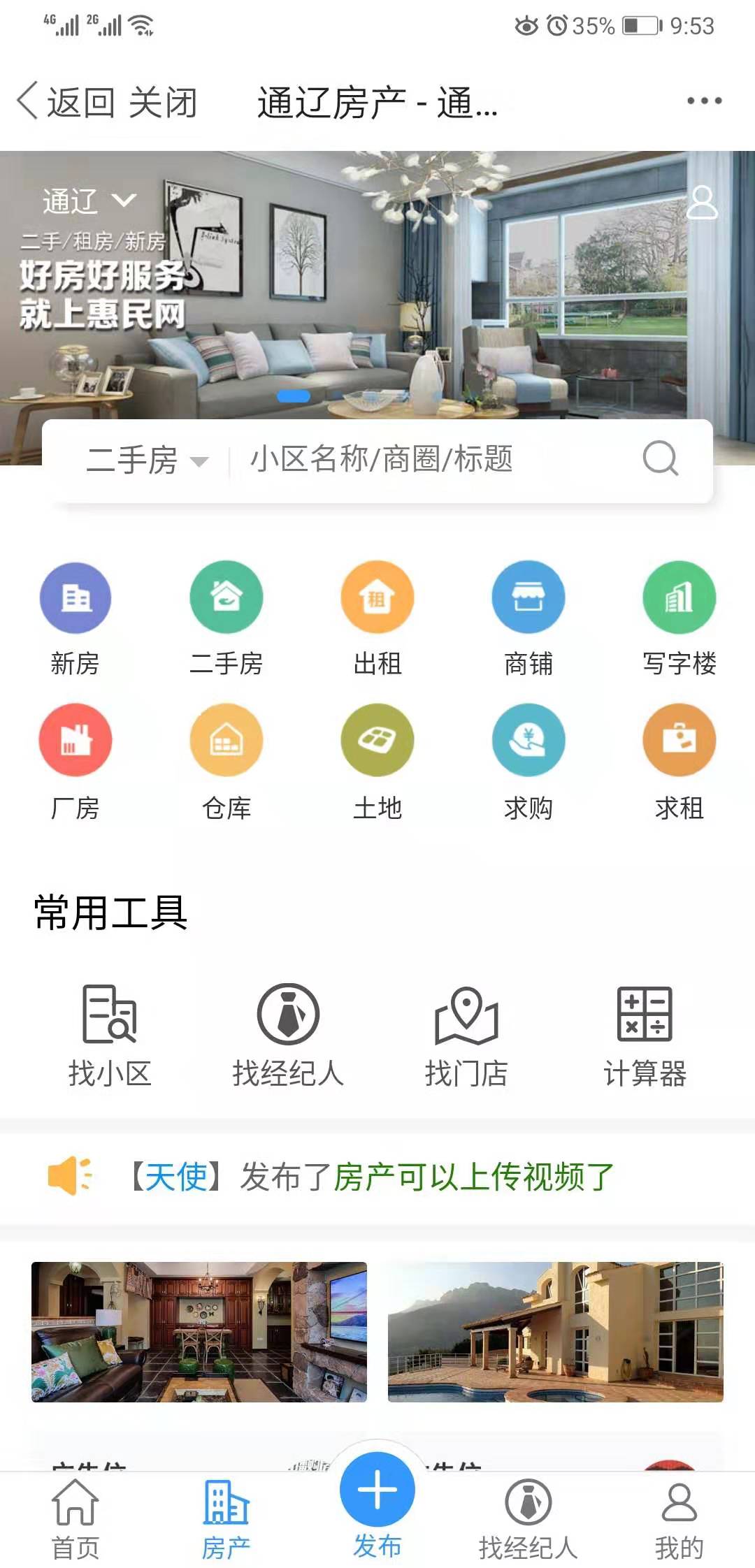Open the three-dot overflow menu
The width and height of the screenshot is (755, 1568).
click(703, 101)
